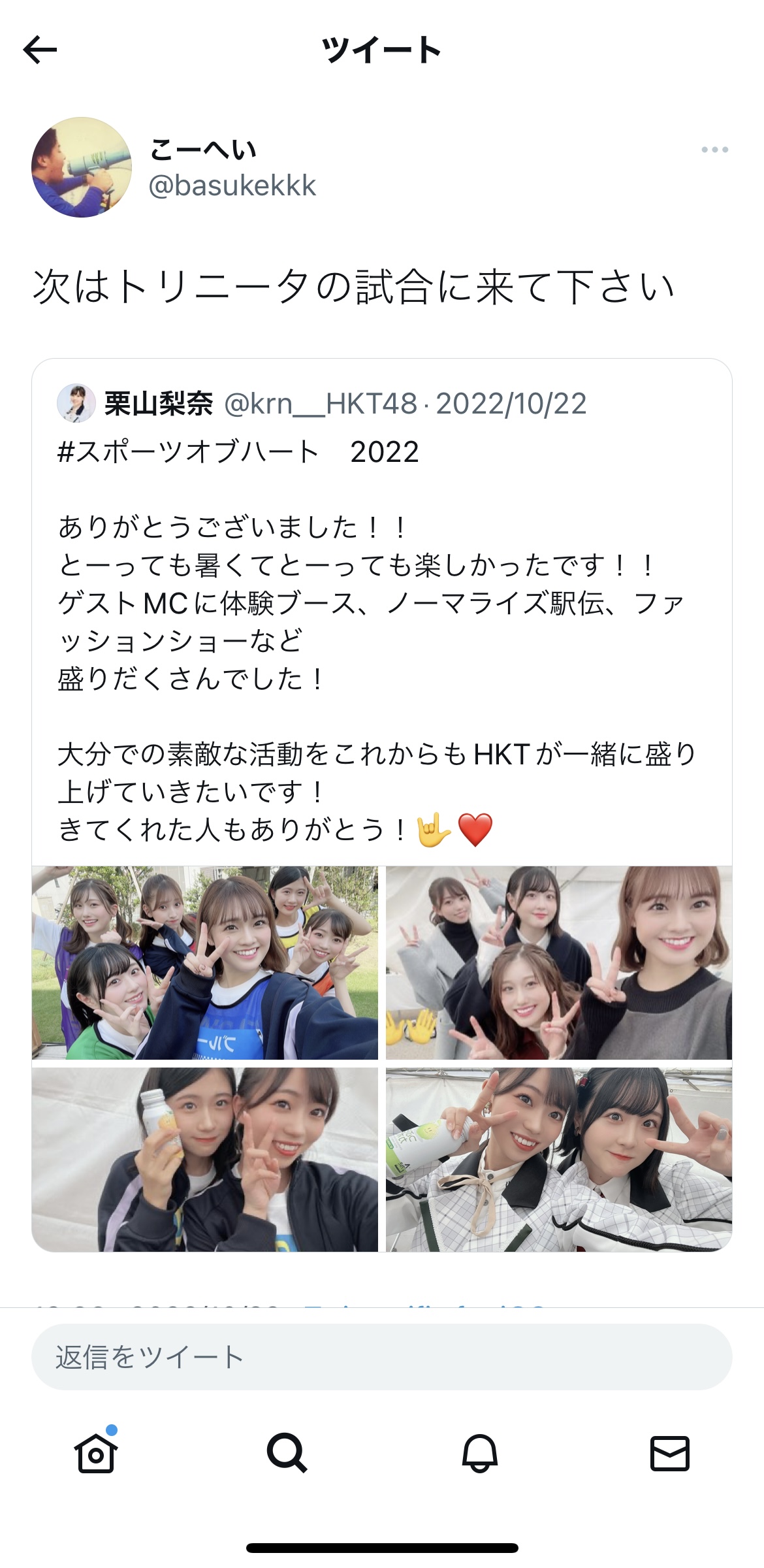Switch to the Search tab
The height and width of the screenshot is (1568, 764).
click(x=287, y=1454)
